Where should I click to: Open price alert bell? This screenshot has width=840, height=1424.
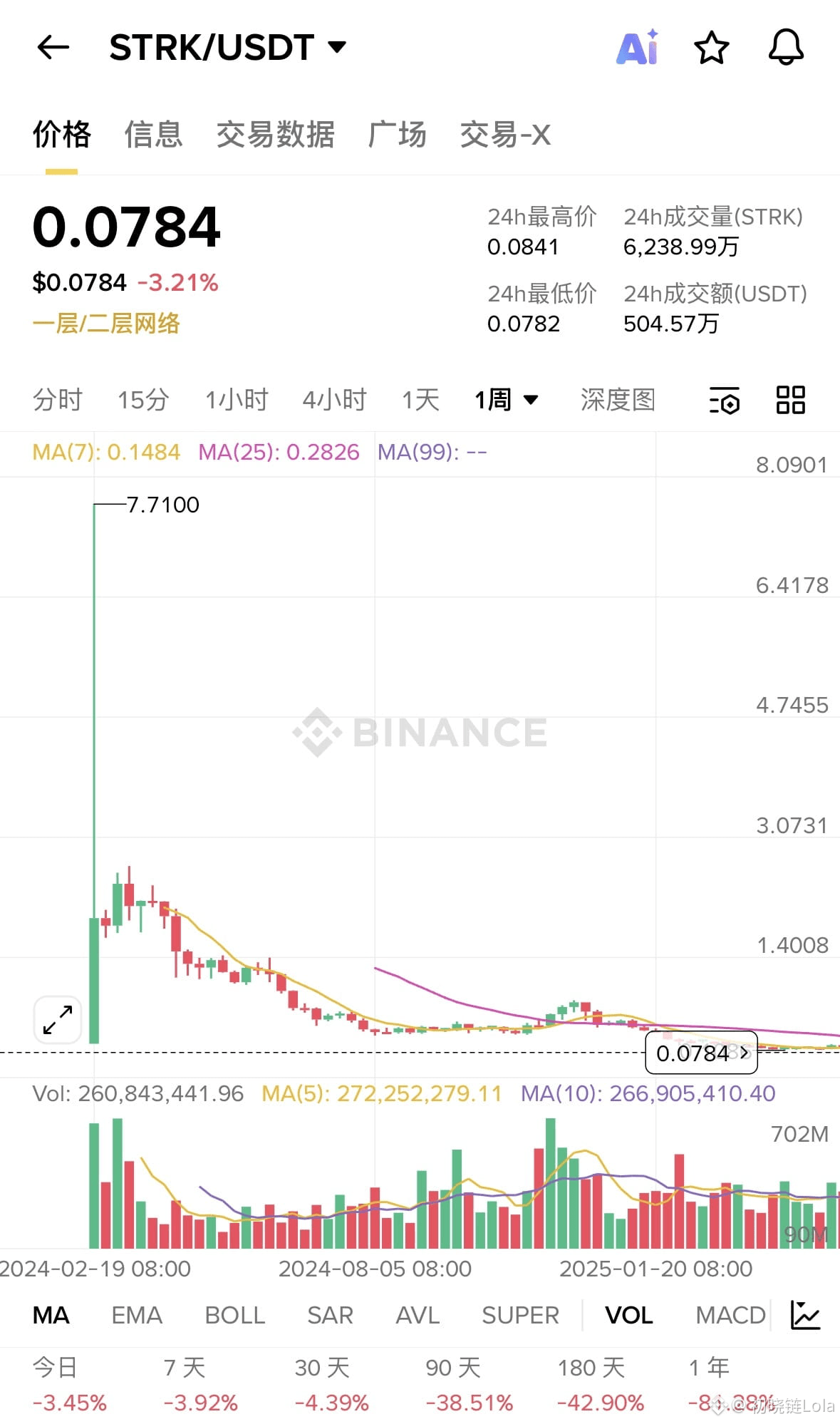tap(786, 48)
